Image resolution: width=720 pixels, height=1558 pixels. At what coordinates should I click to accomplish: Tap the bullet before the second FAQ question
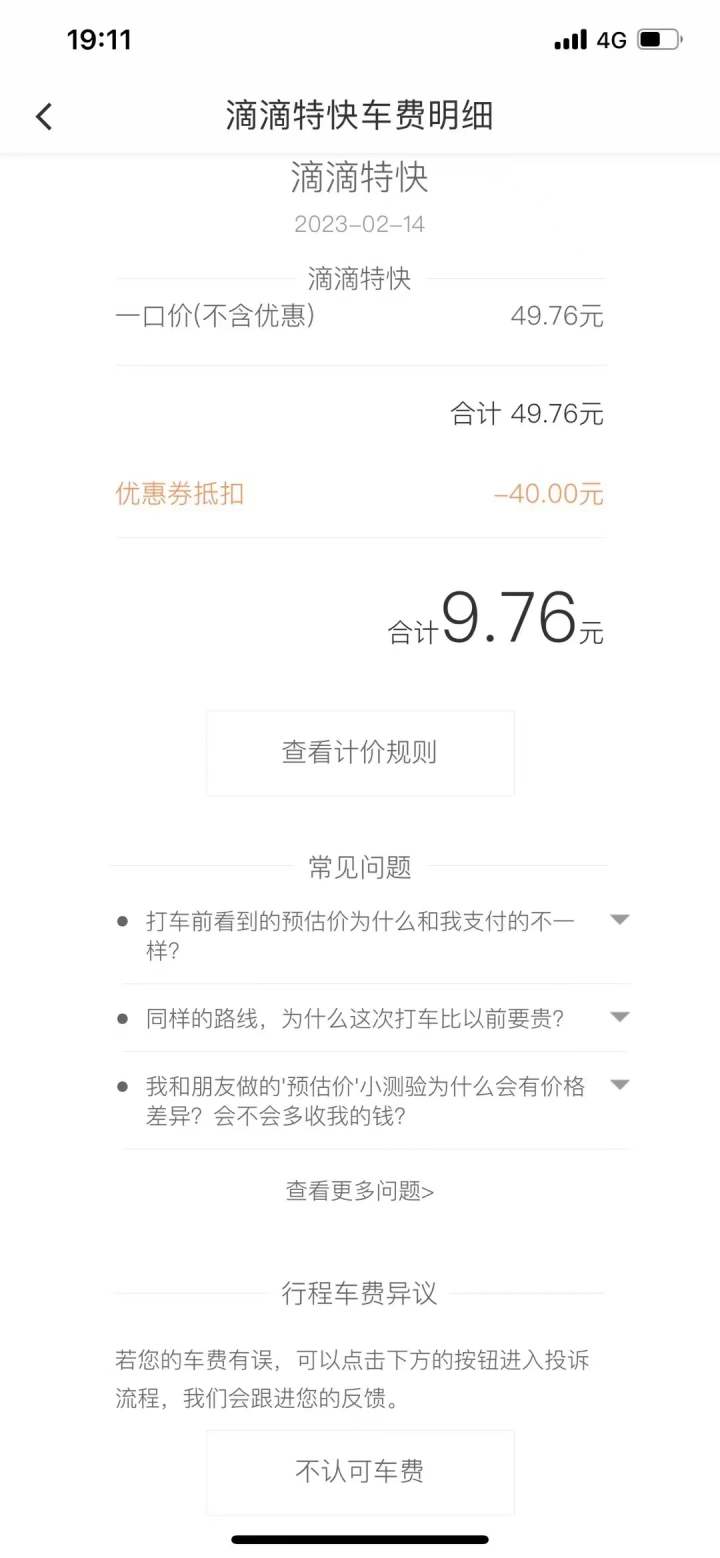123,1017
